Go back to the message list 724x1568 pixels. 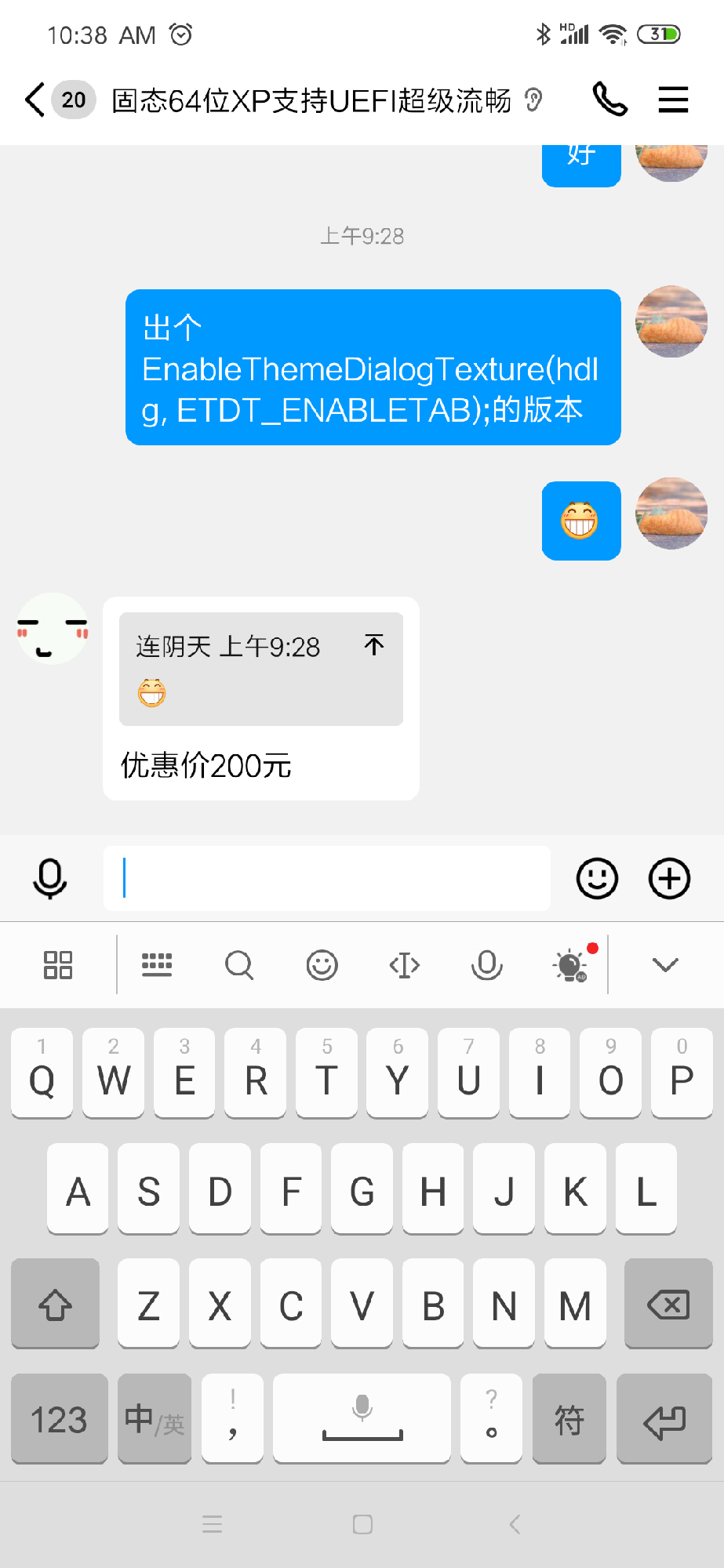pos(35,100)
